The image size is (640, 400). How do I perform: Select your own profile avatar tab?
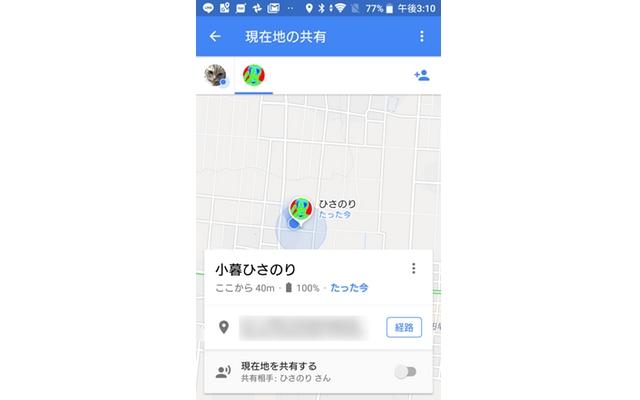(215, 75)
